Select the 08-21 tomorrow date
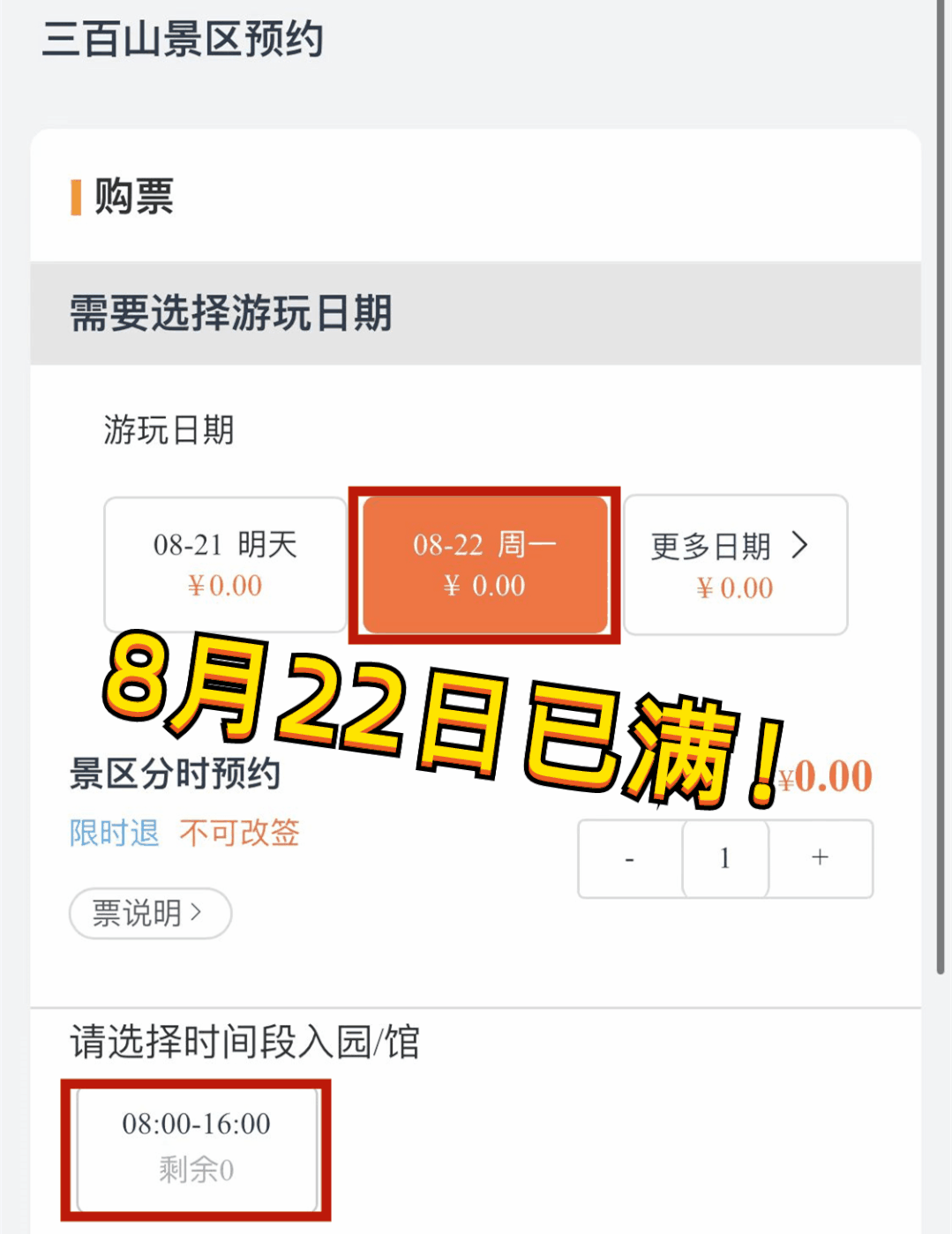Viewport: 952px width, 1234px height. tap(225, 565)
